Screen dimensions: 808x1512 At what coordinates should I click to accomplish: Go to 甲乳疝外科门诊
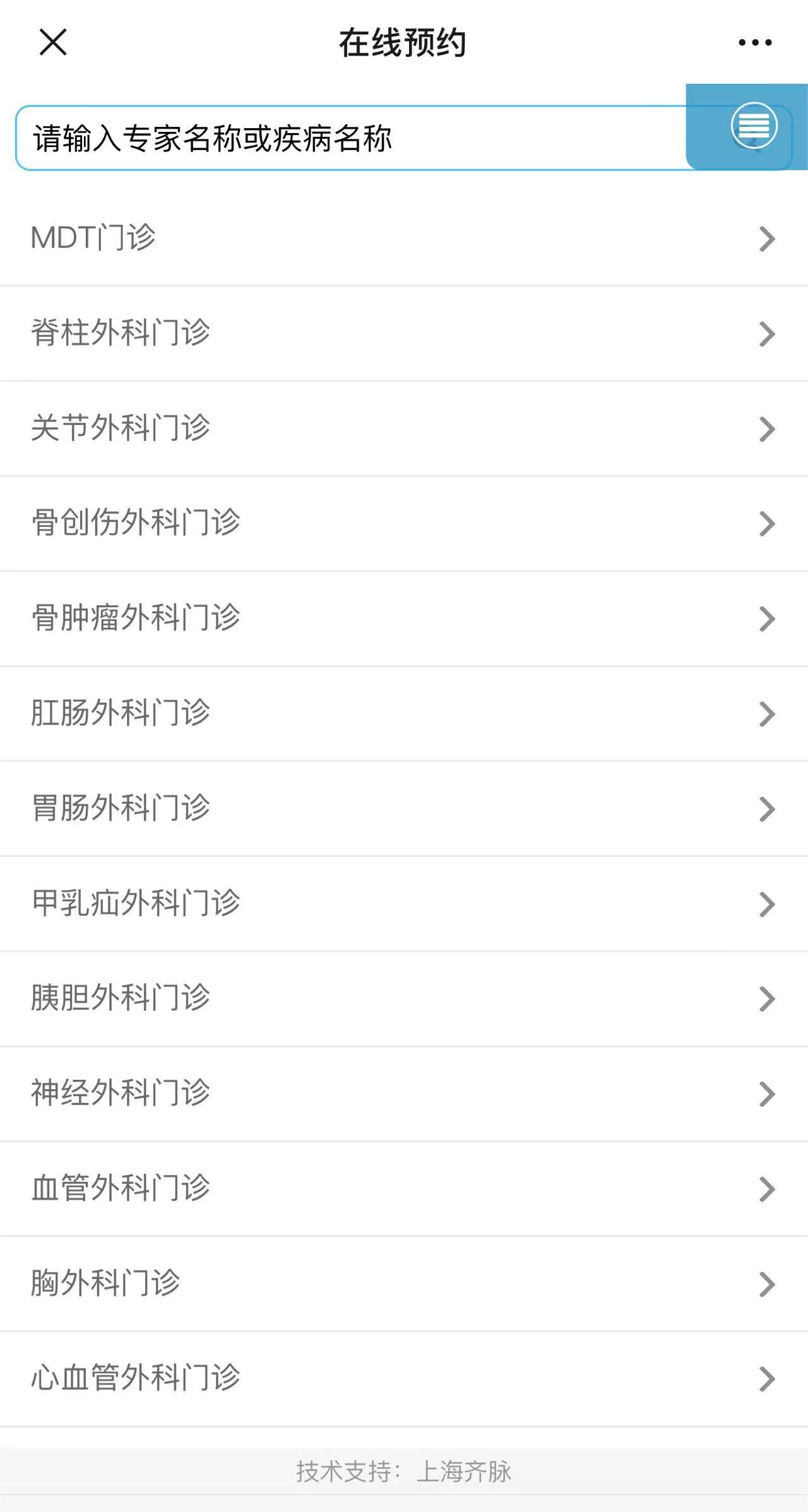404,904
